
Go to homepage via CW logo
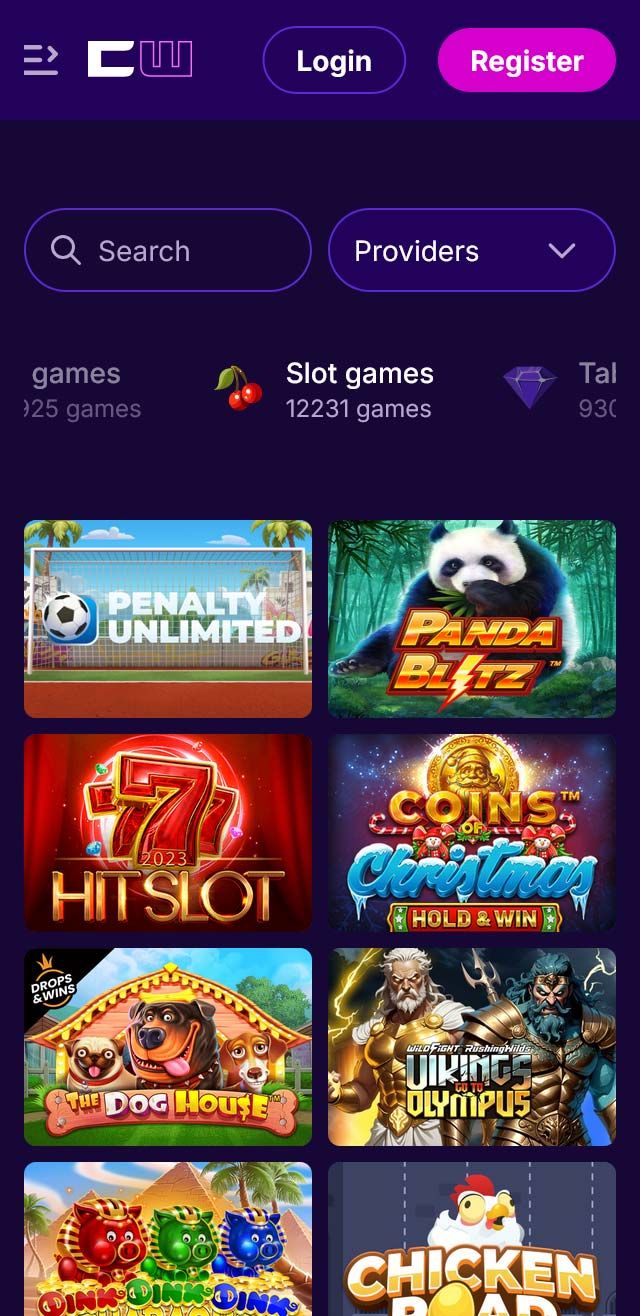[139, 59]
